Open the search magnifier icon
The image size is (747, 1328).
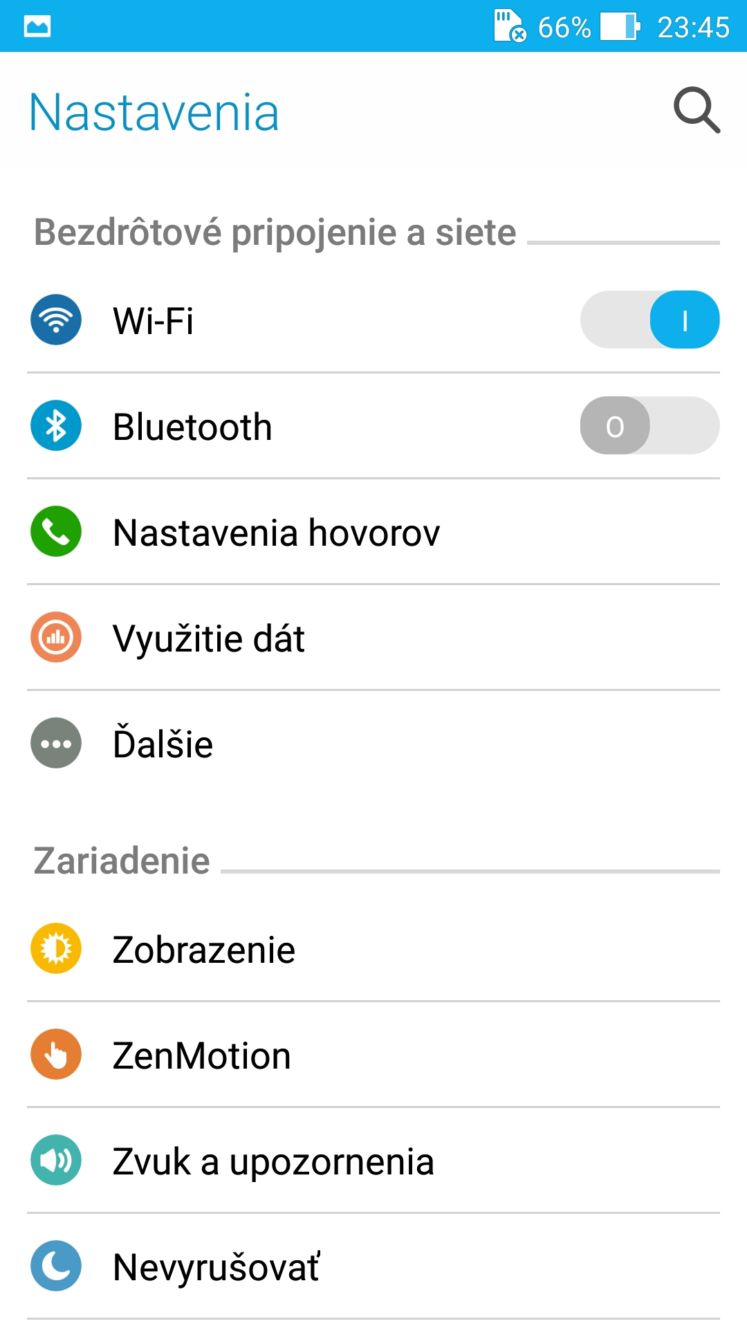pos(697,110)
